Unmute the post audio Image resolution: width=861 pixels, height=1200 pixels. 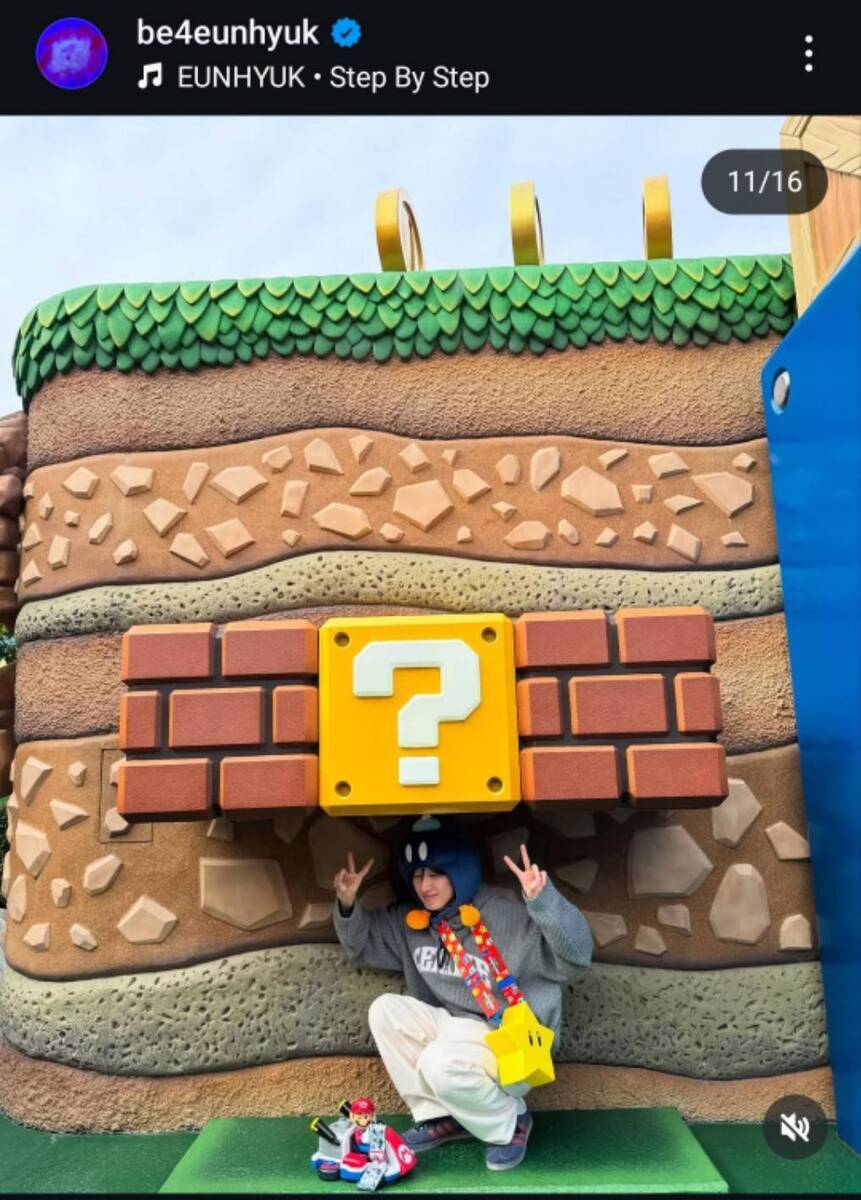[x=795, y=1127]
